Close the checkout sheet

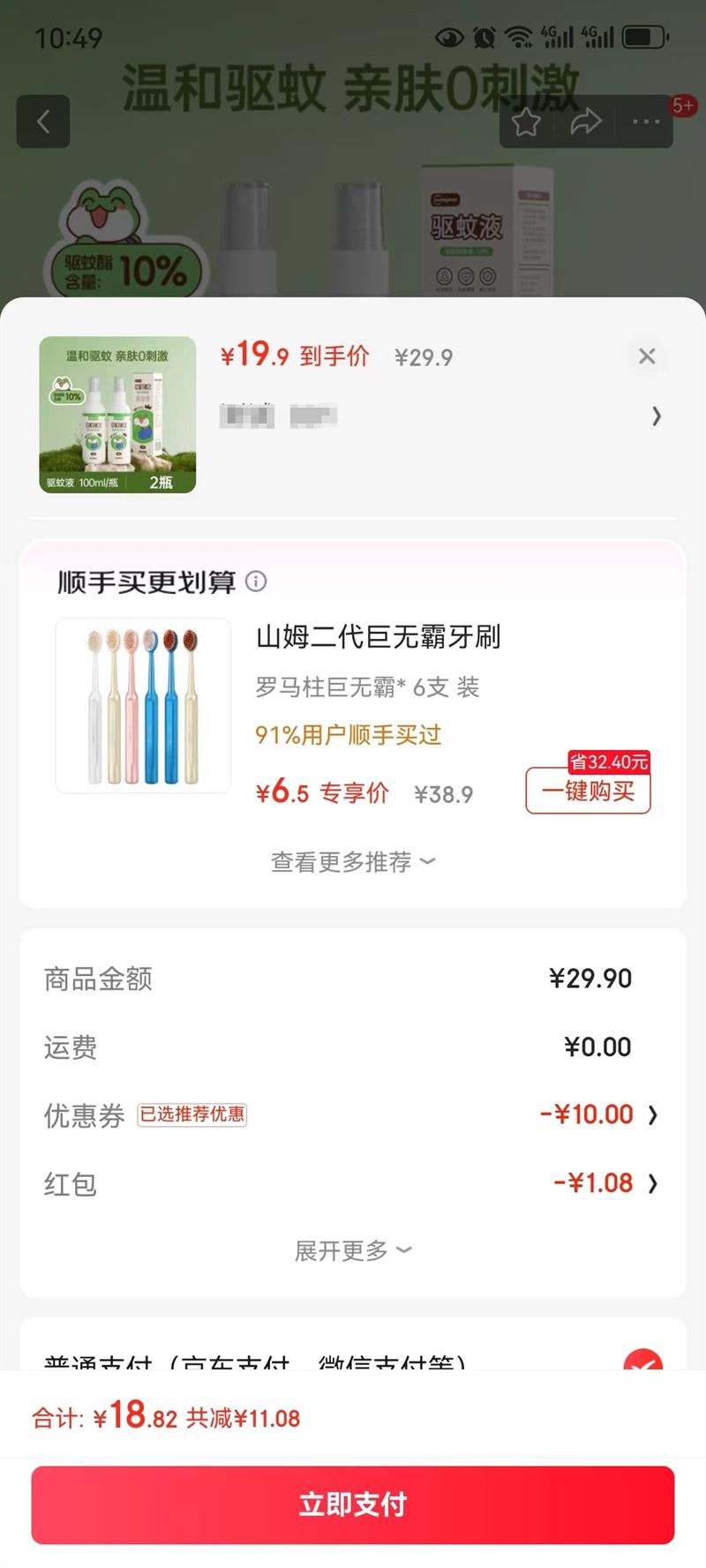click(647, 356)
